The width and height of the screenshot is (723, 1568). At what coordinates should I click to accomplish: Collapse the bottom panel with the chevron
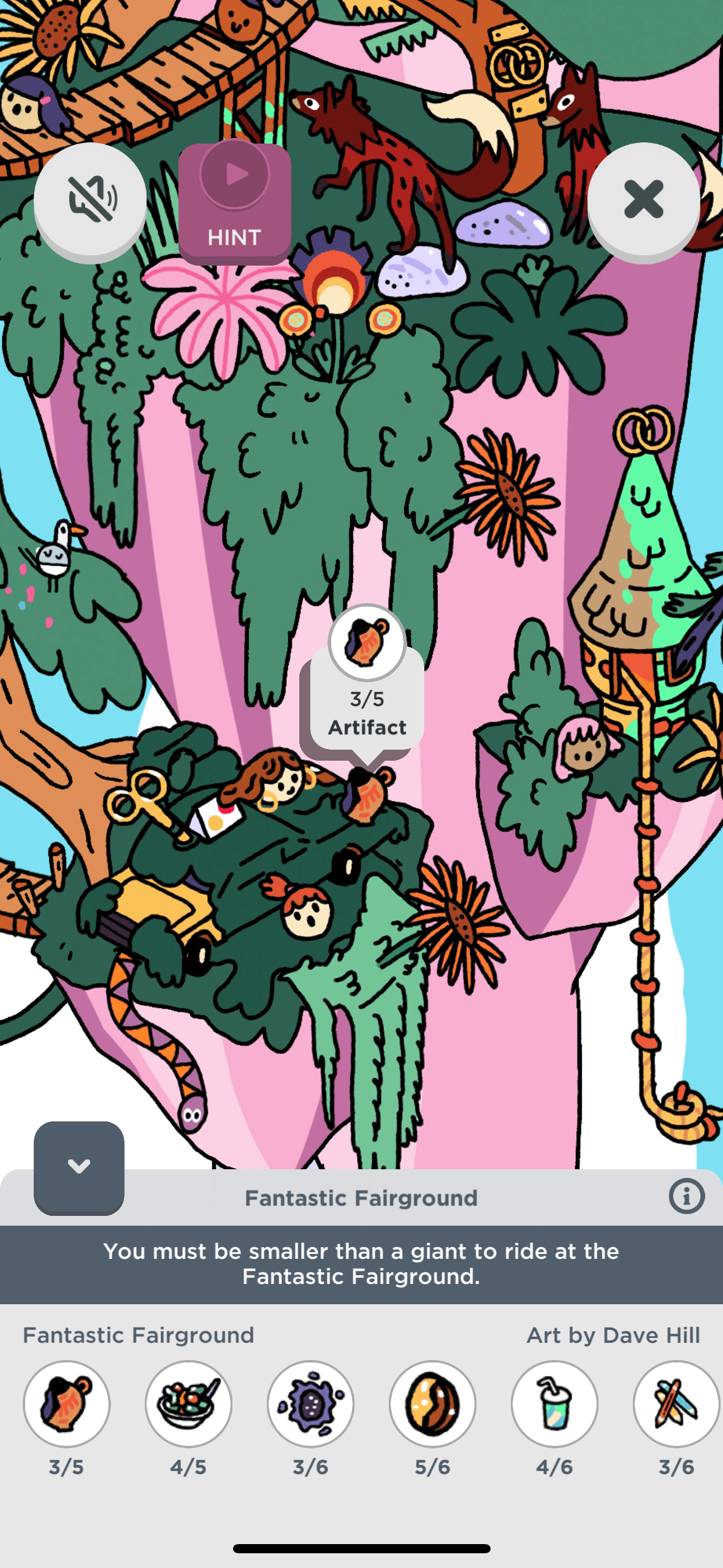point(79,1166)
